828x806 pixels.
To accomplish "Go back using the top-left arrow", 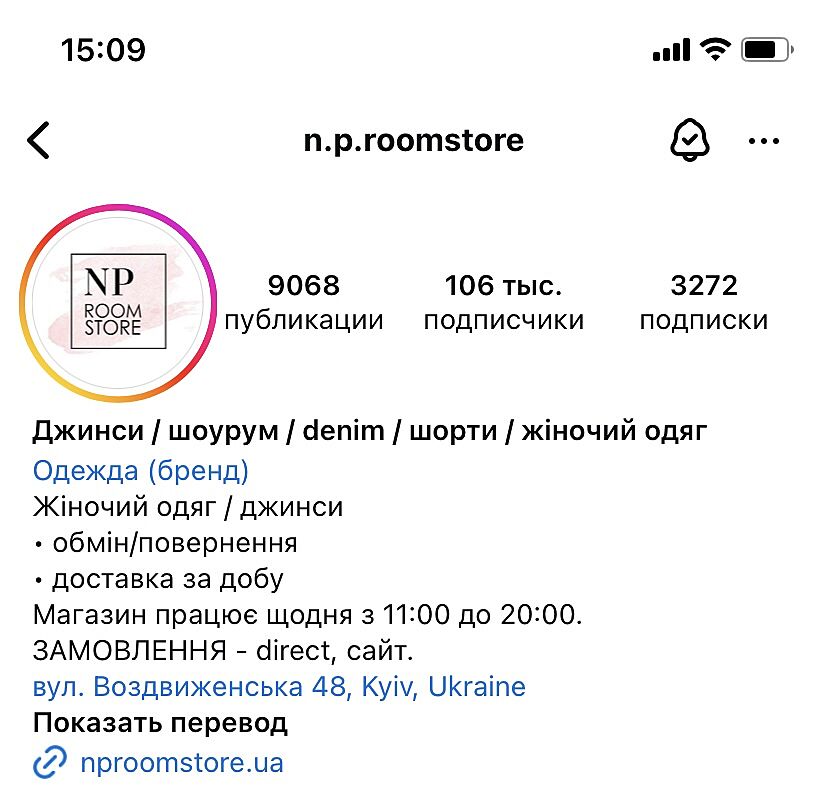I will (x=38, y=141).
